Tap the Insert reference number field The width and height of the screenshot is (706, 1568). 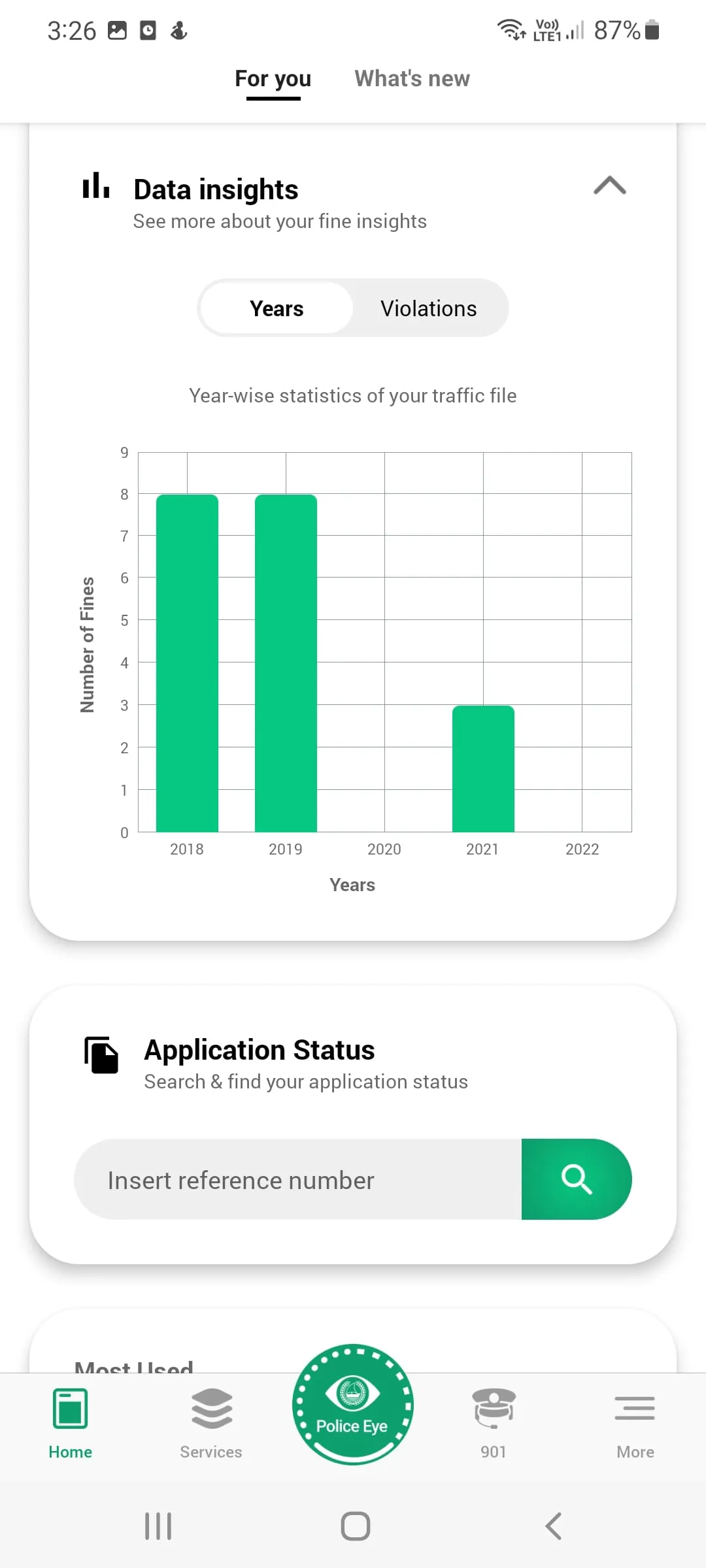tap(298, 1180)
